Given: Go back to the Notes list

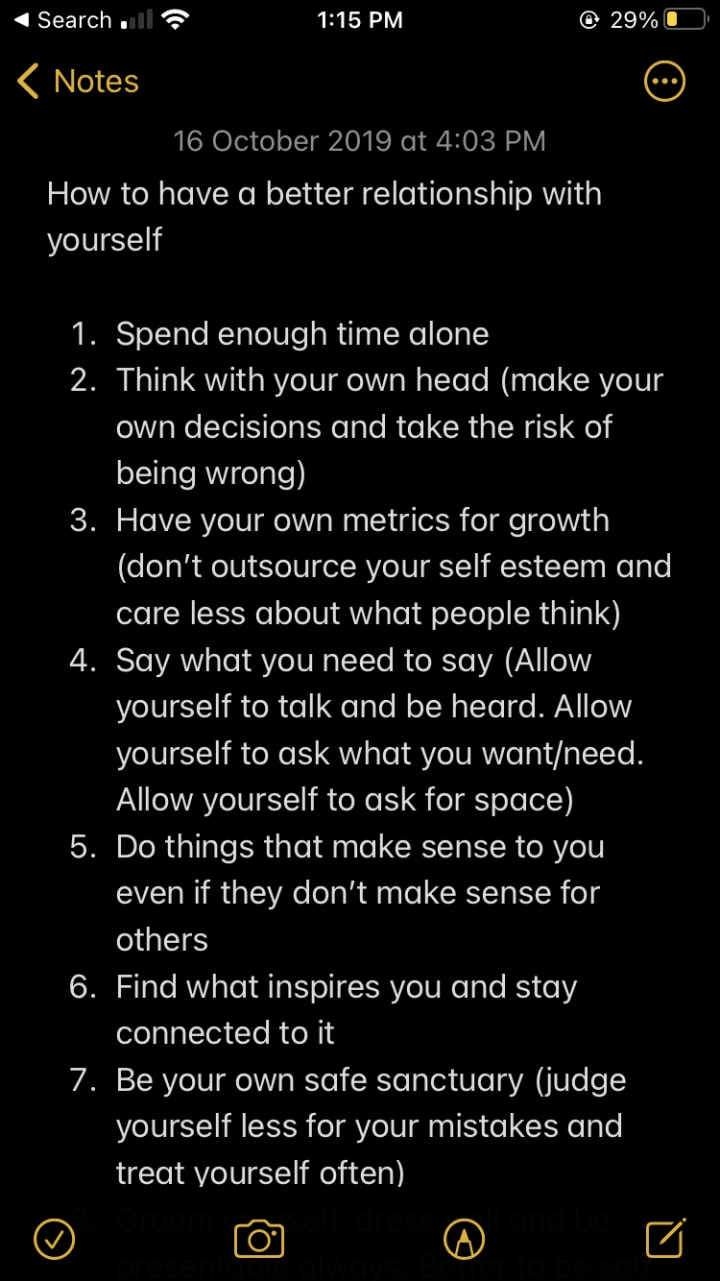Looking at the screenshot, I should 78,82.
